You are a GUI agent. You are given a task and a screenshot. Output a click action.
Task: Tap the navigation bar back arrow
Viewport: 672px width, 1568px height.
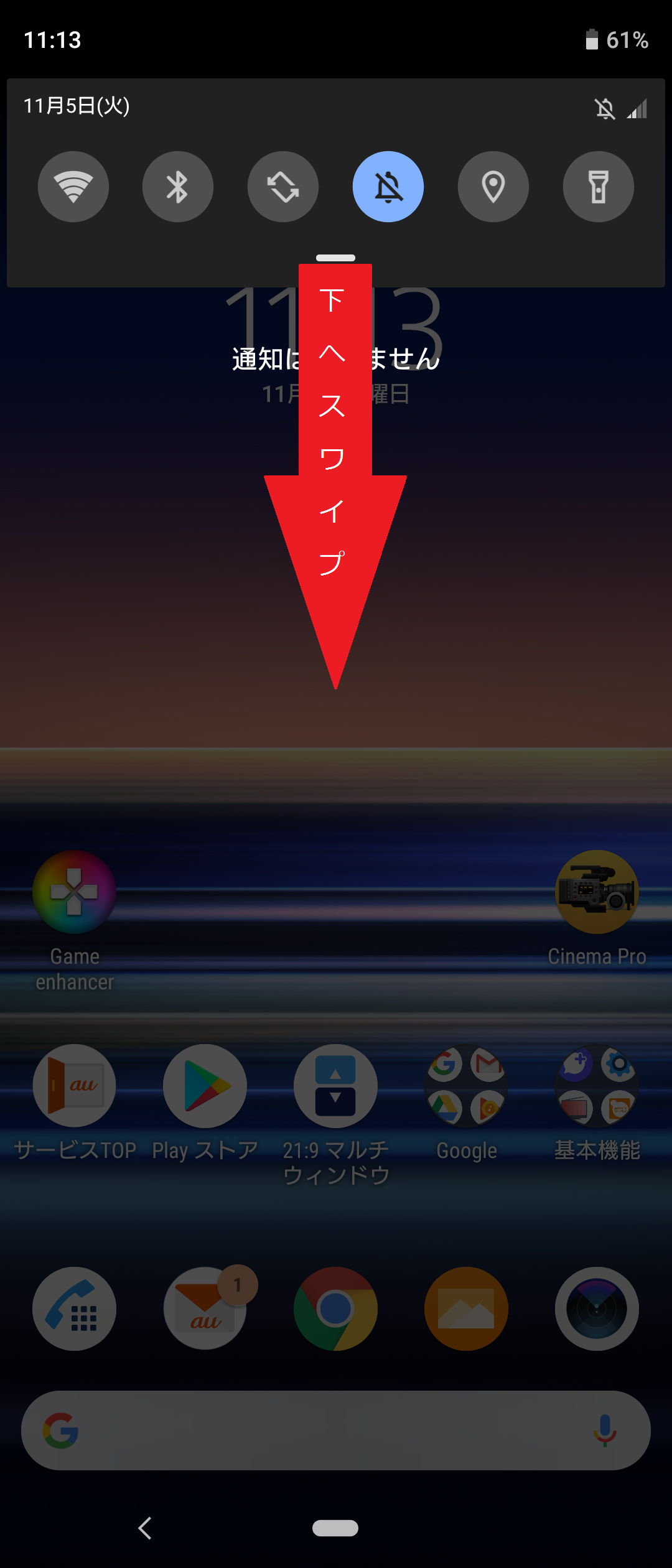[145, 1528]
